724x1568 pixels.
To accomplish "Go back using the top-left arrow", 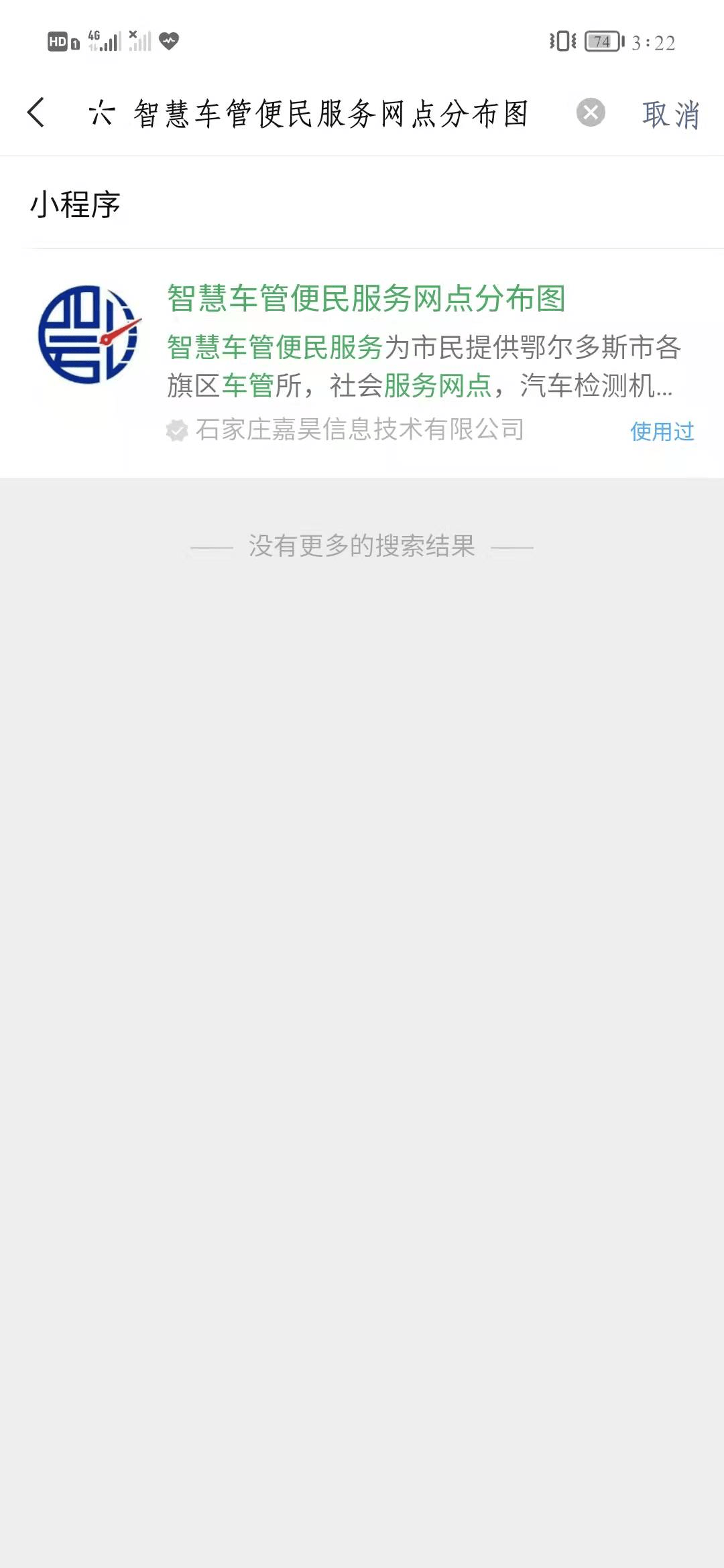I will pos(37,113).
